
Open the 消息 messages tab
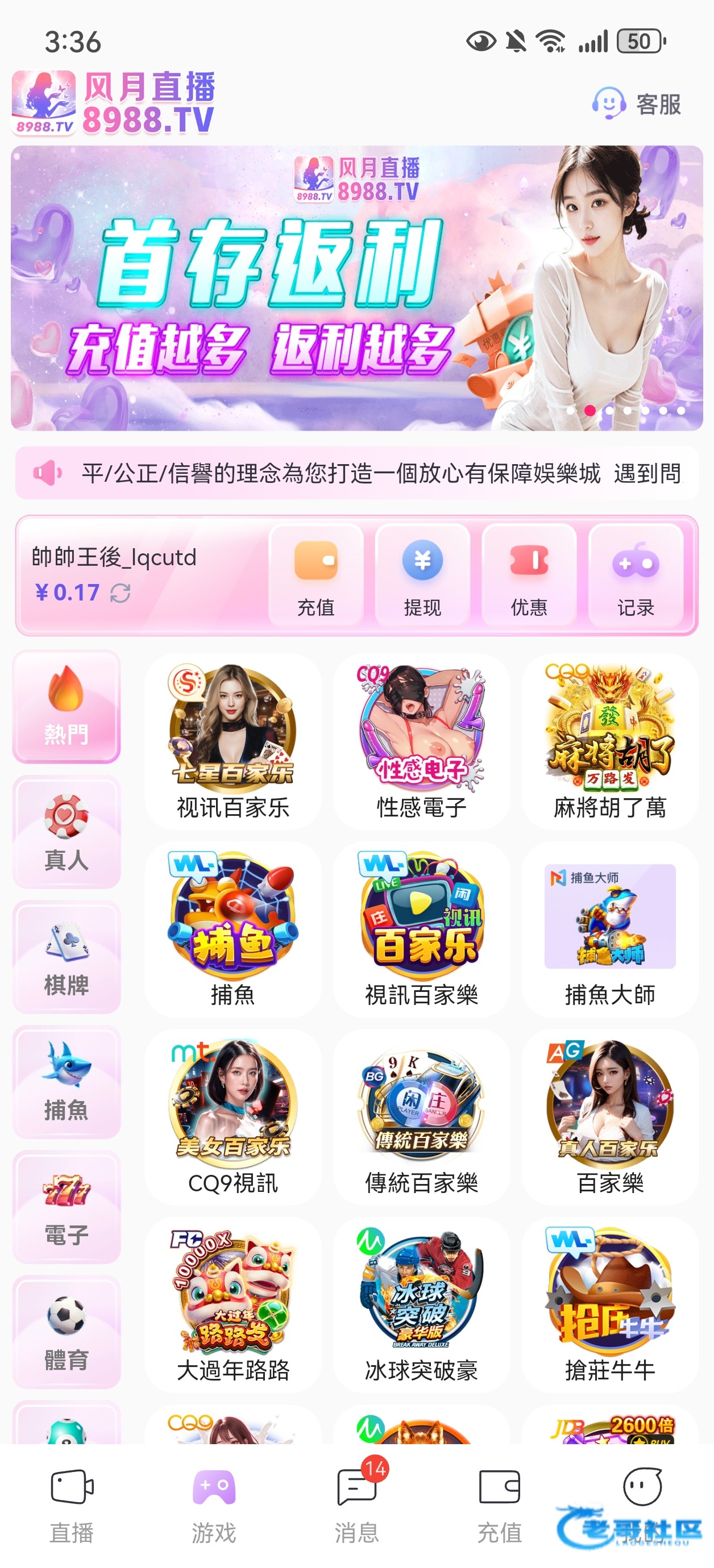point(356,1506)
